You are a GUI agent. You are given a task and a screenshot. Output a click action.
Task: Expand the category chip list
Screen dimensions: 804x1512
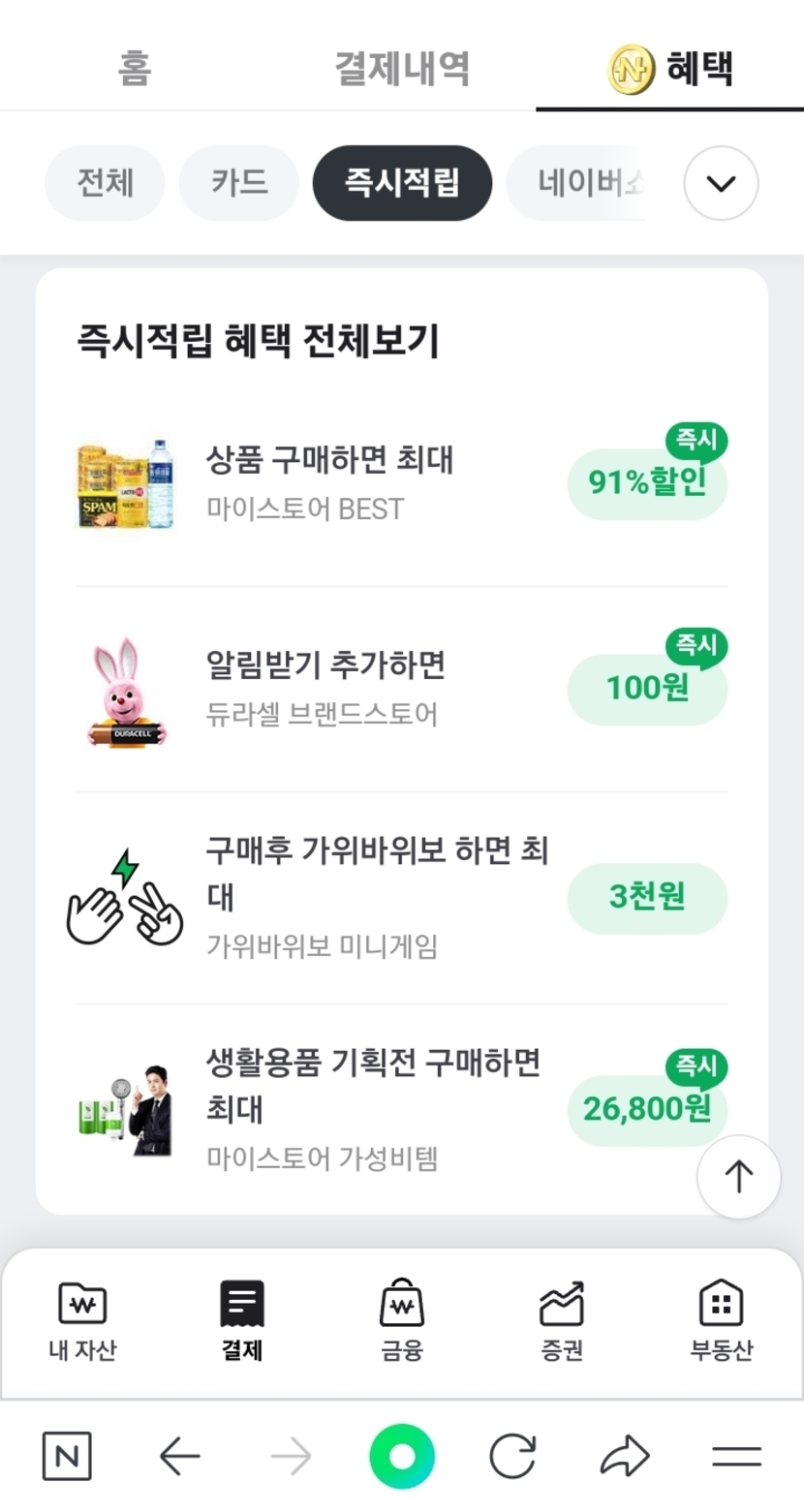coord(721,183)
